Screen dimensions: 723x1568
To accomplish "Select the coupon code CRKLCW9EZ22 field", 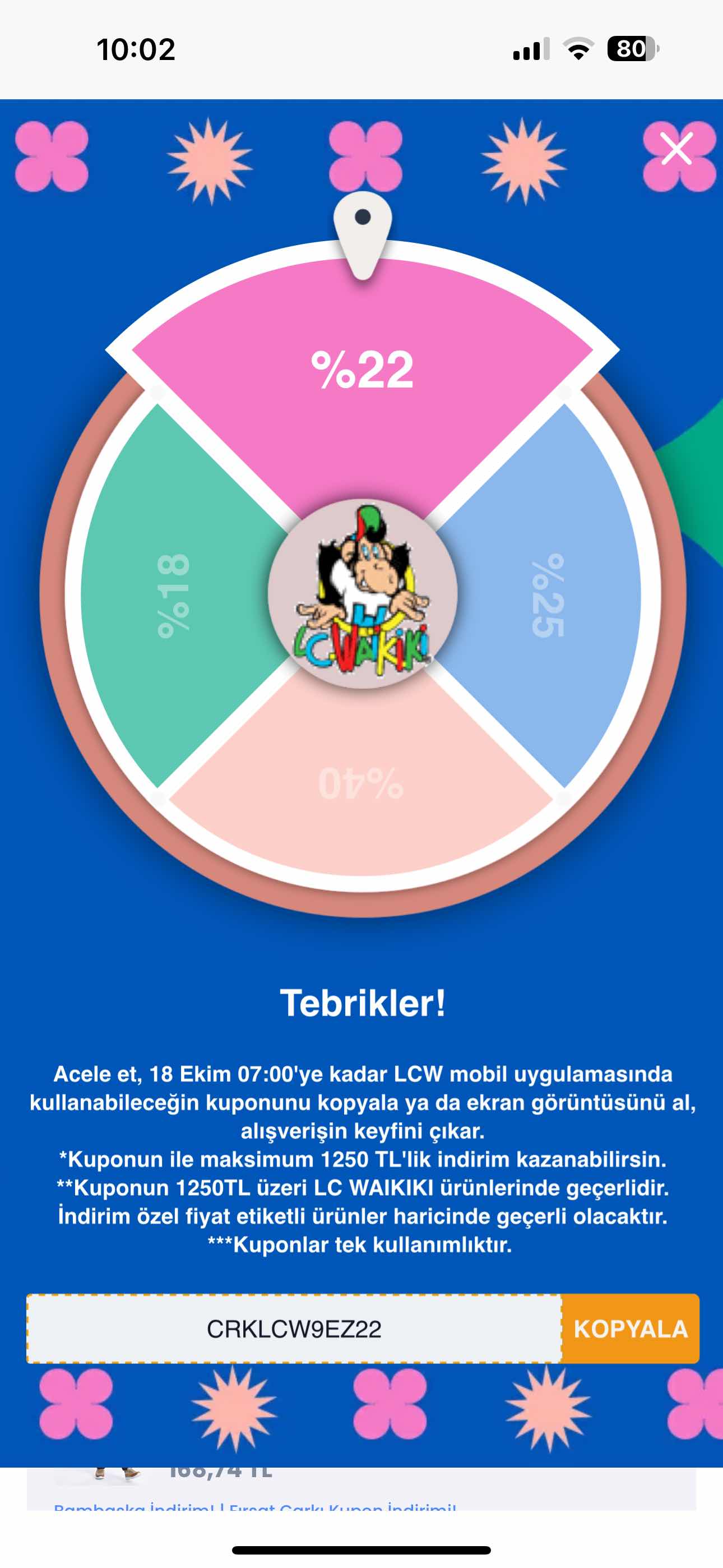I will coord(294,1329).
